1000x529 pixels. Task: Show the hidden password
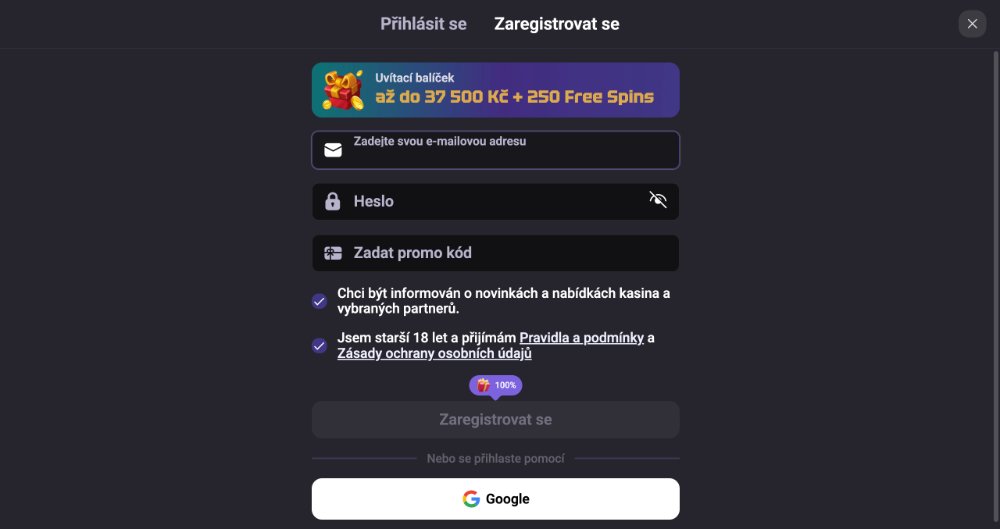coord(657,200)
